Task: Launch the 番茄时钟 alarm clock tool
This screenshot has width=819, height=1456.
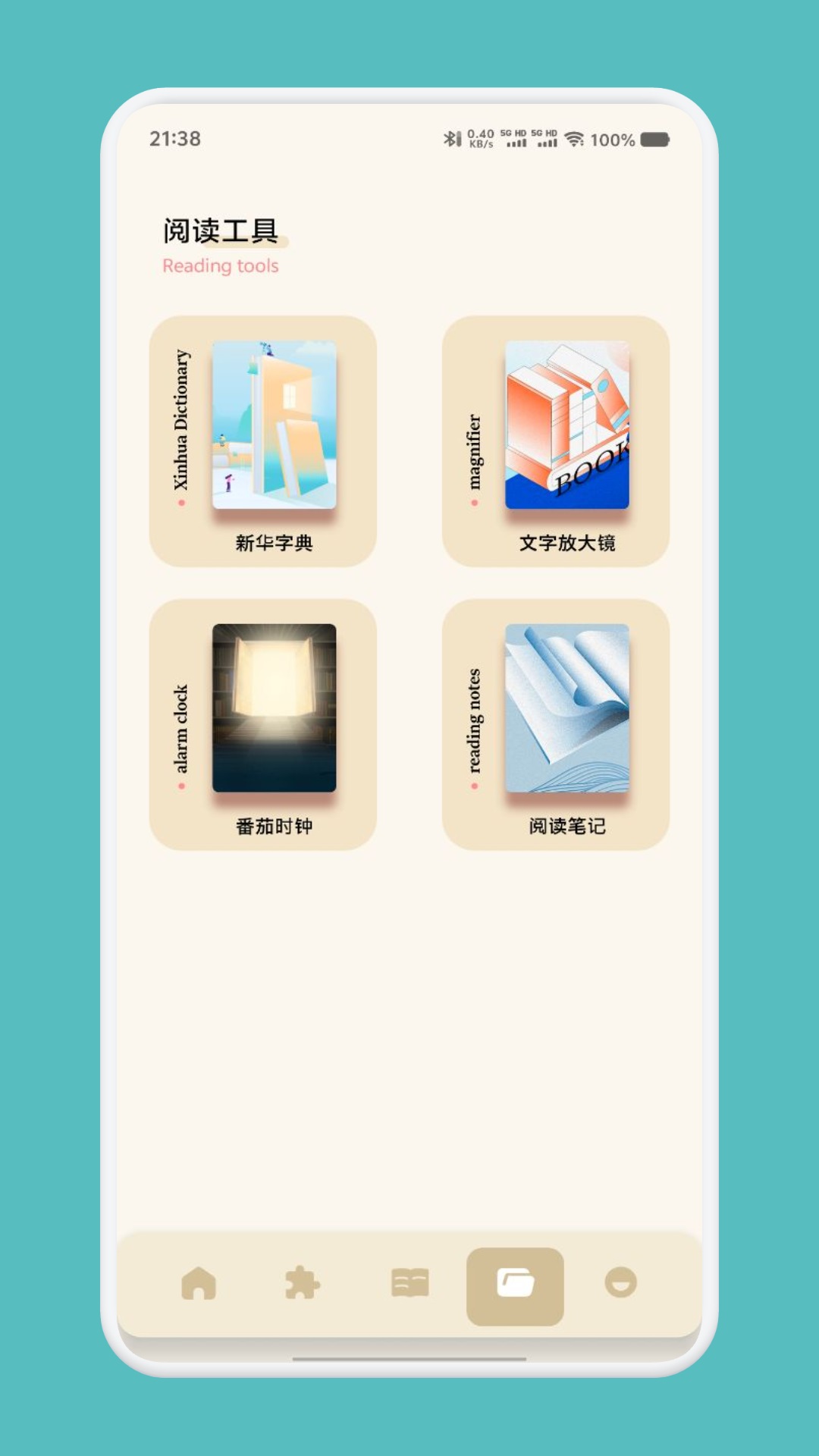Action: 262,724
